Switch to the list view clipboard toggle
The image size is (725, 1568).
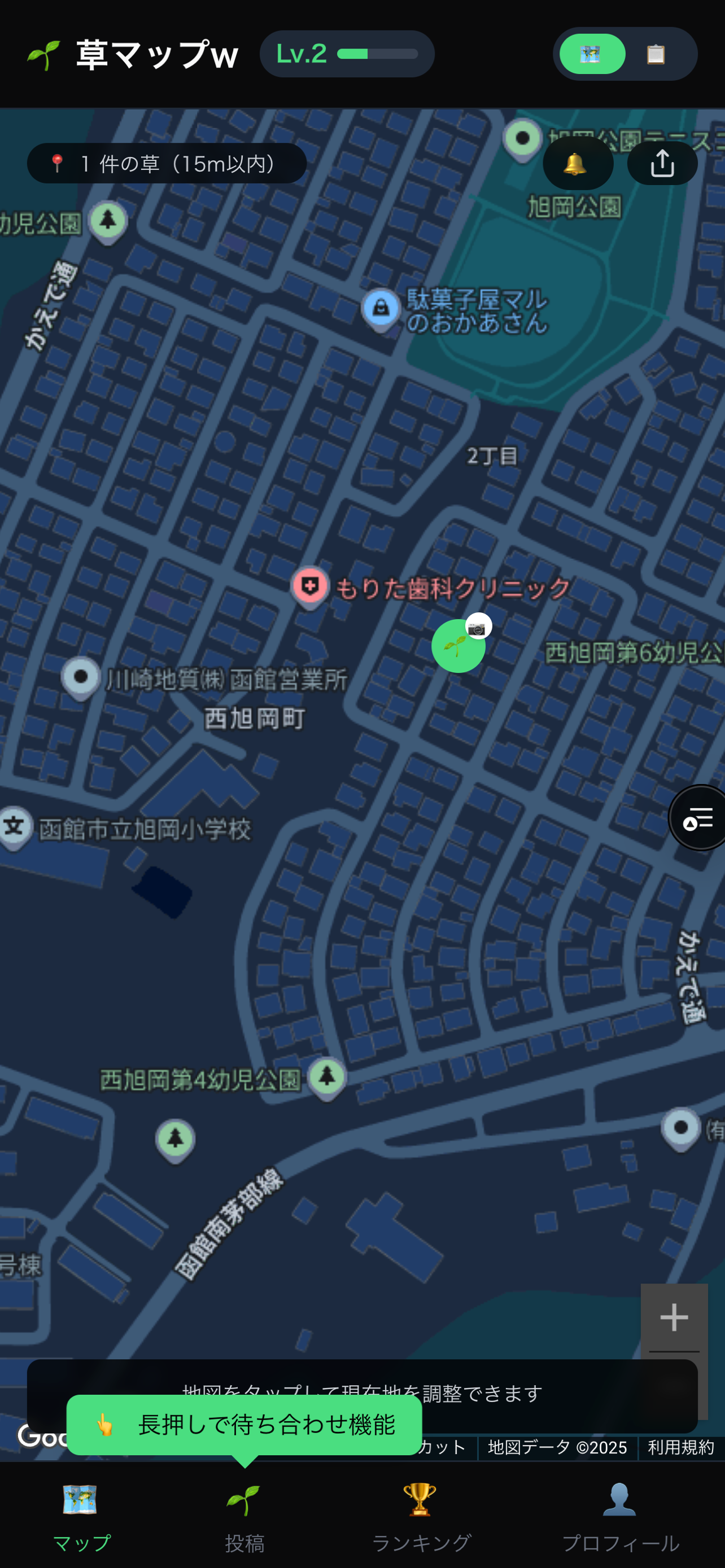click(x=655, y=54)
